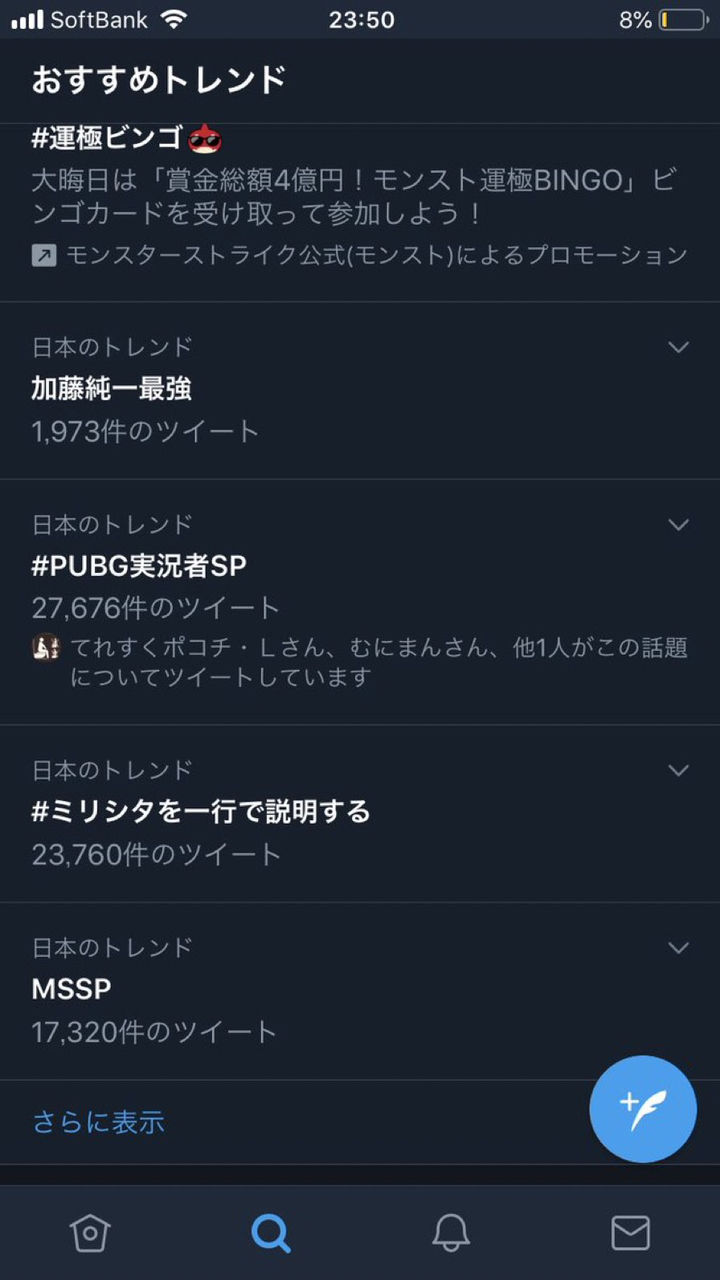Open the chevron next to #PUBG実況者SP

pyautogui.click(x=678, y=524)
